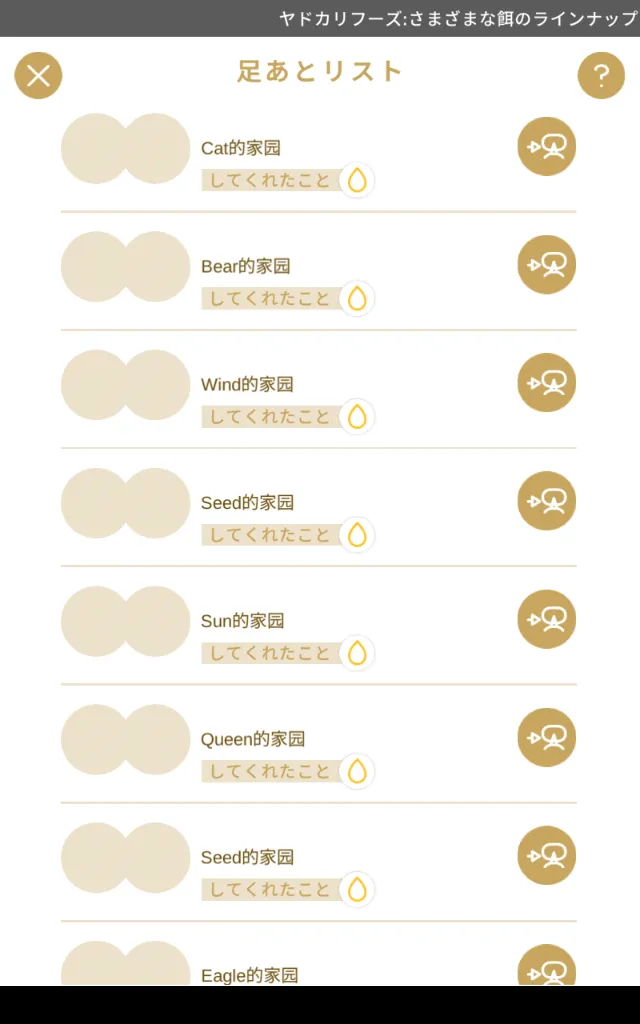Image resolution: width=640 pixels, height=1024 pixels.
Task: Visit Cat的家园 using its round button
Action: (x=547, y=147)
